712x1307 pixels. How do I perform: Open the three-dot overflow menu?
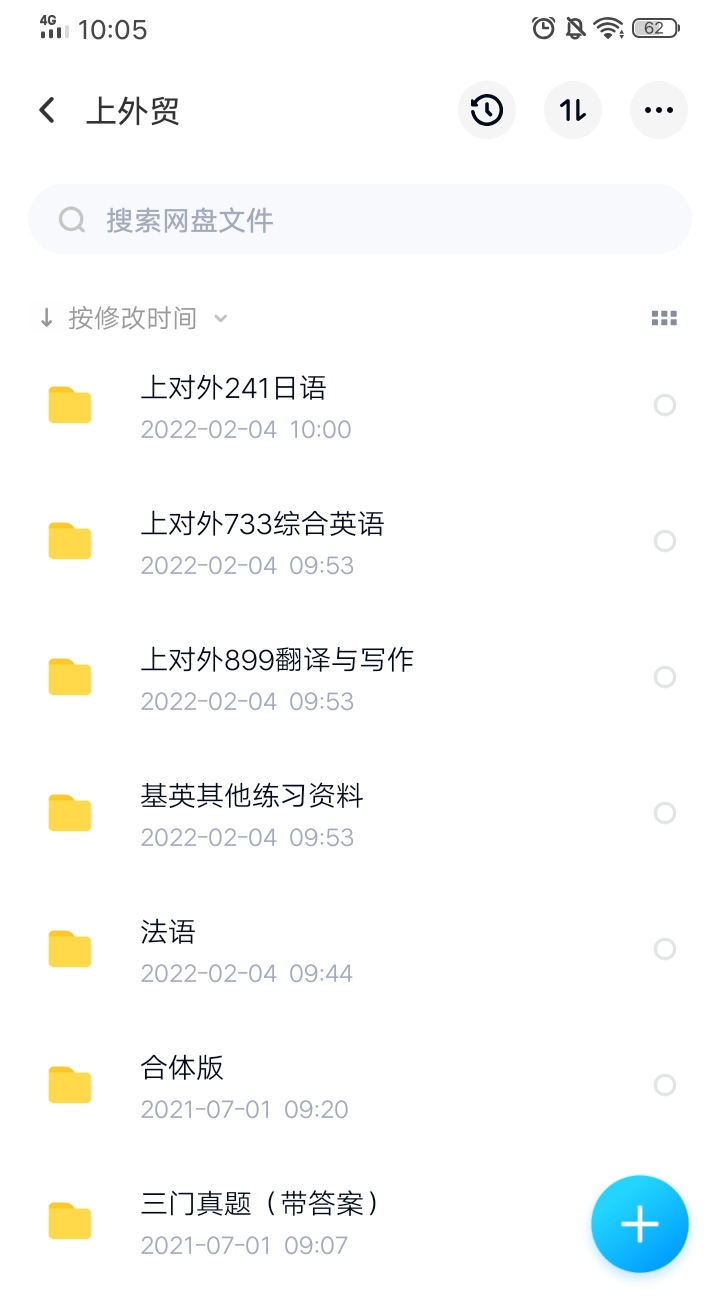(x=659, y=110)
